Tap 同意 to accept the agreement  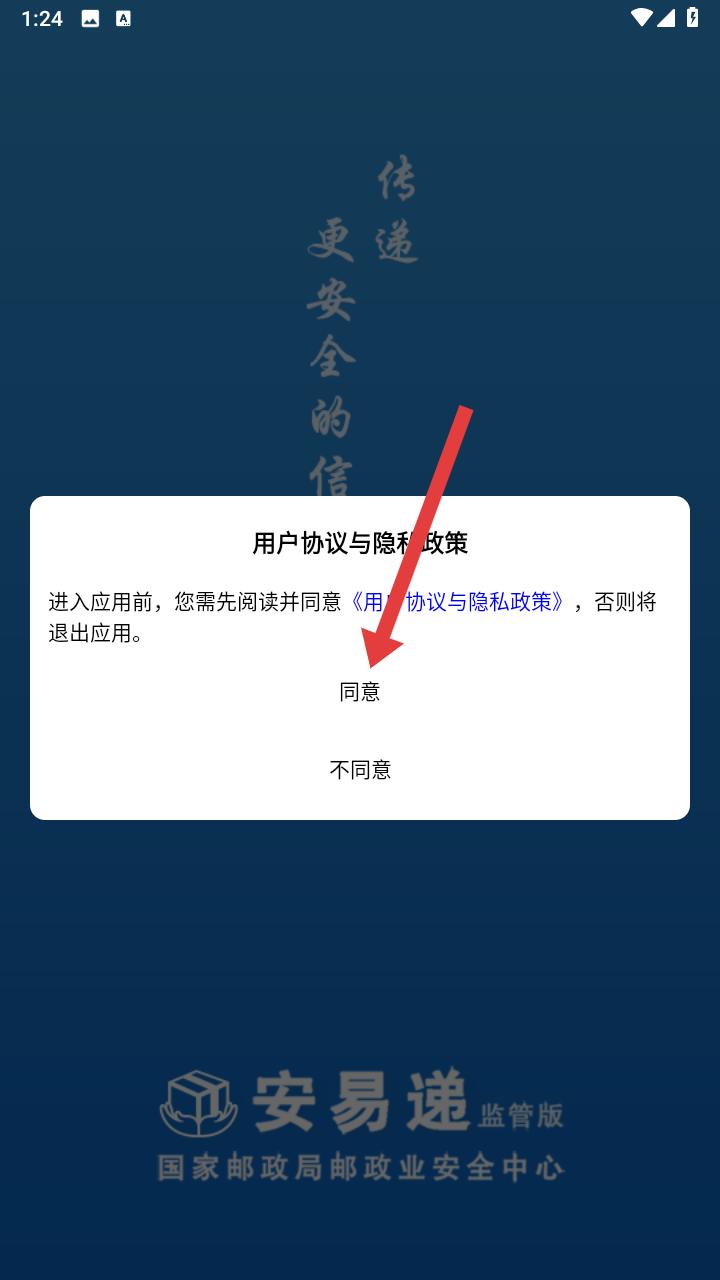[x=360, y=692]
